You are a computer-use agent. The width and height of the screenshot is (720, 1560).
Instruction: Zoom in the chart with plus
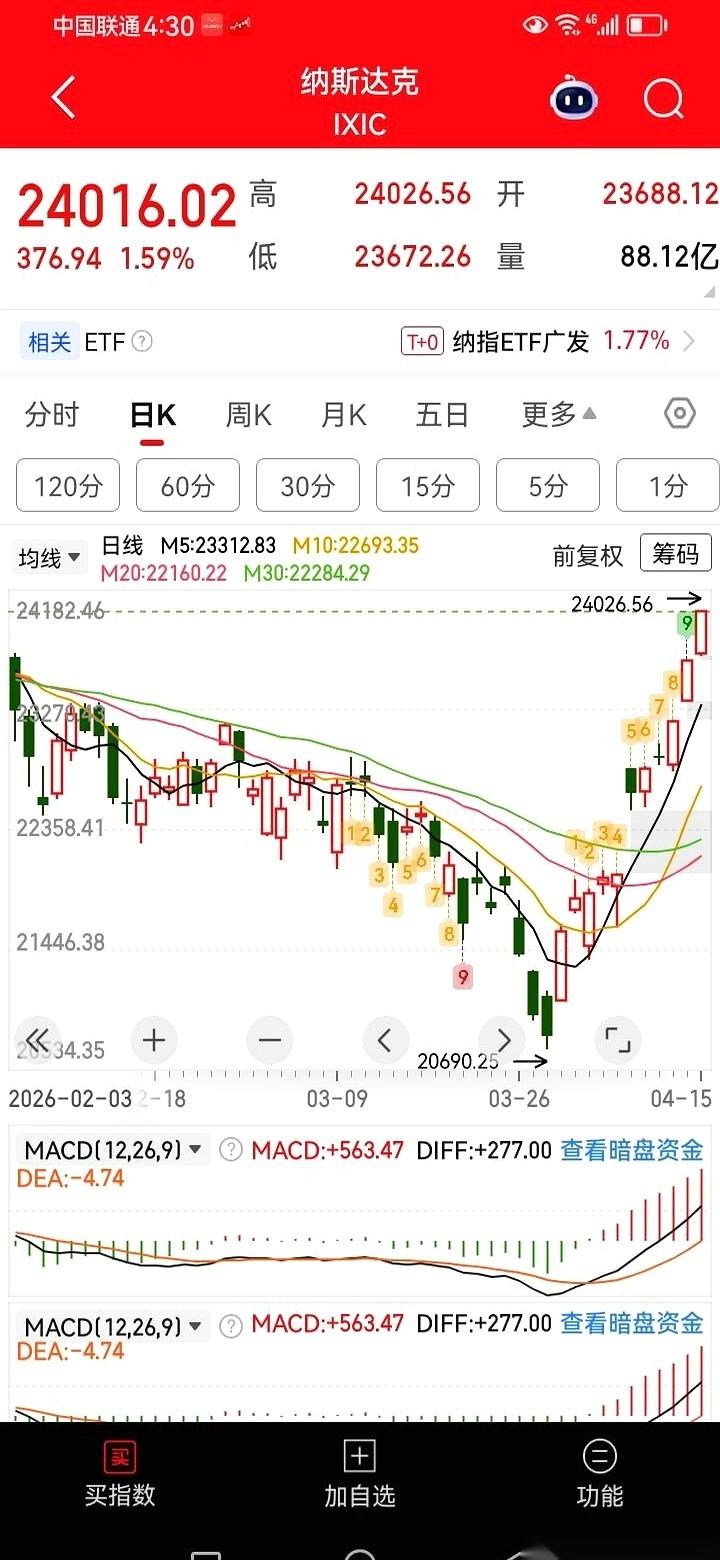tap(154, 1040)
